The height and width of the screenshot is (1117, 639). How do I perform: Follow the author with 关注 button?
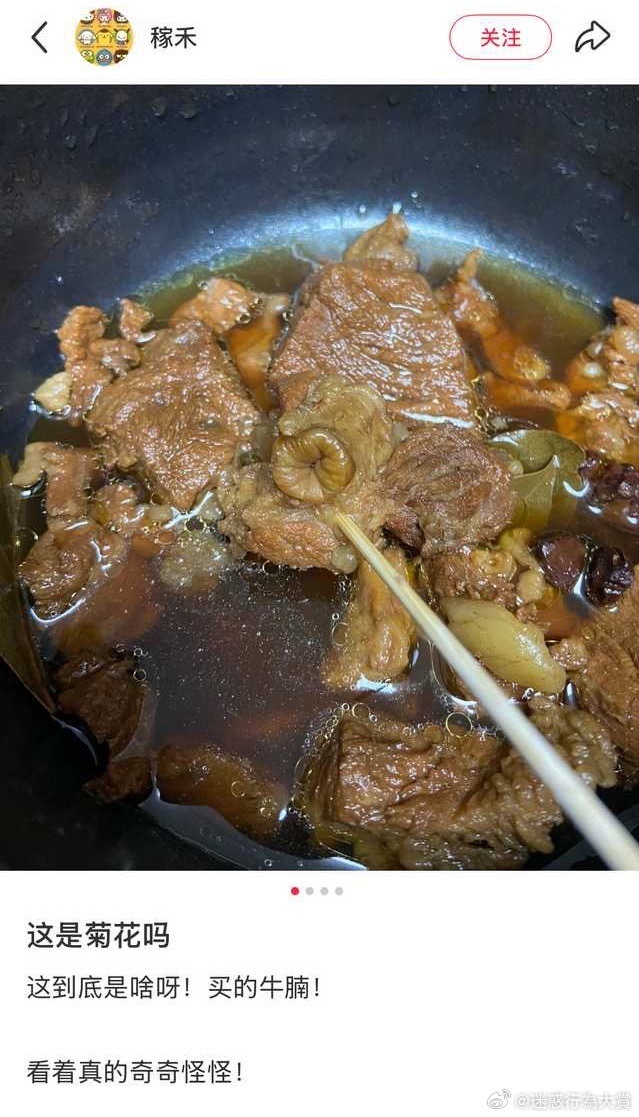tap(500, 38)
